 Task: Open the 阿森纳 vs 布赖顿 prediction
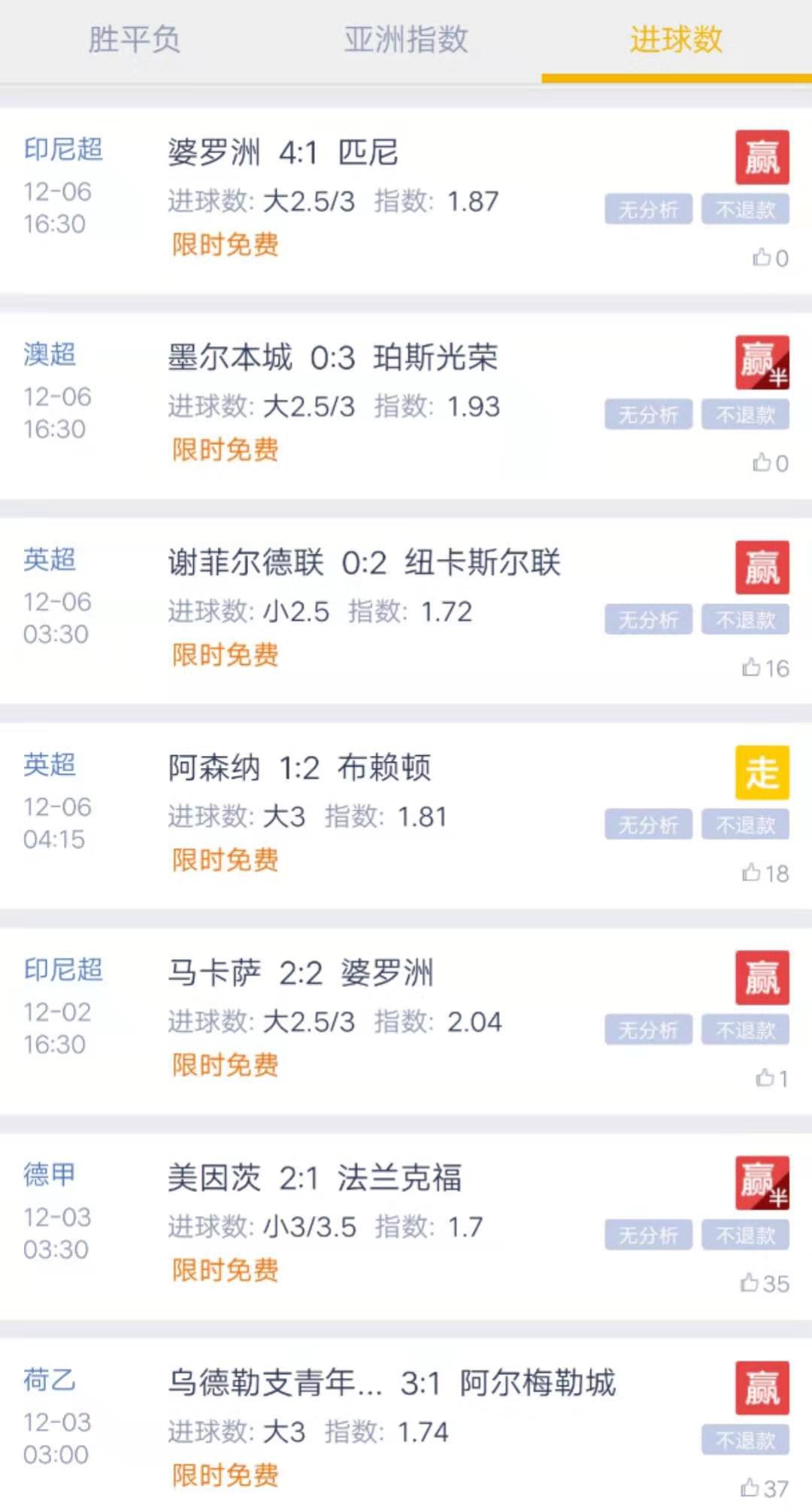point(299,769)
